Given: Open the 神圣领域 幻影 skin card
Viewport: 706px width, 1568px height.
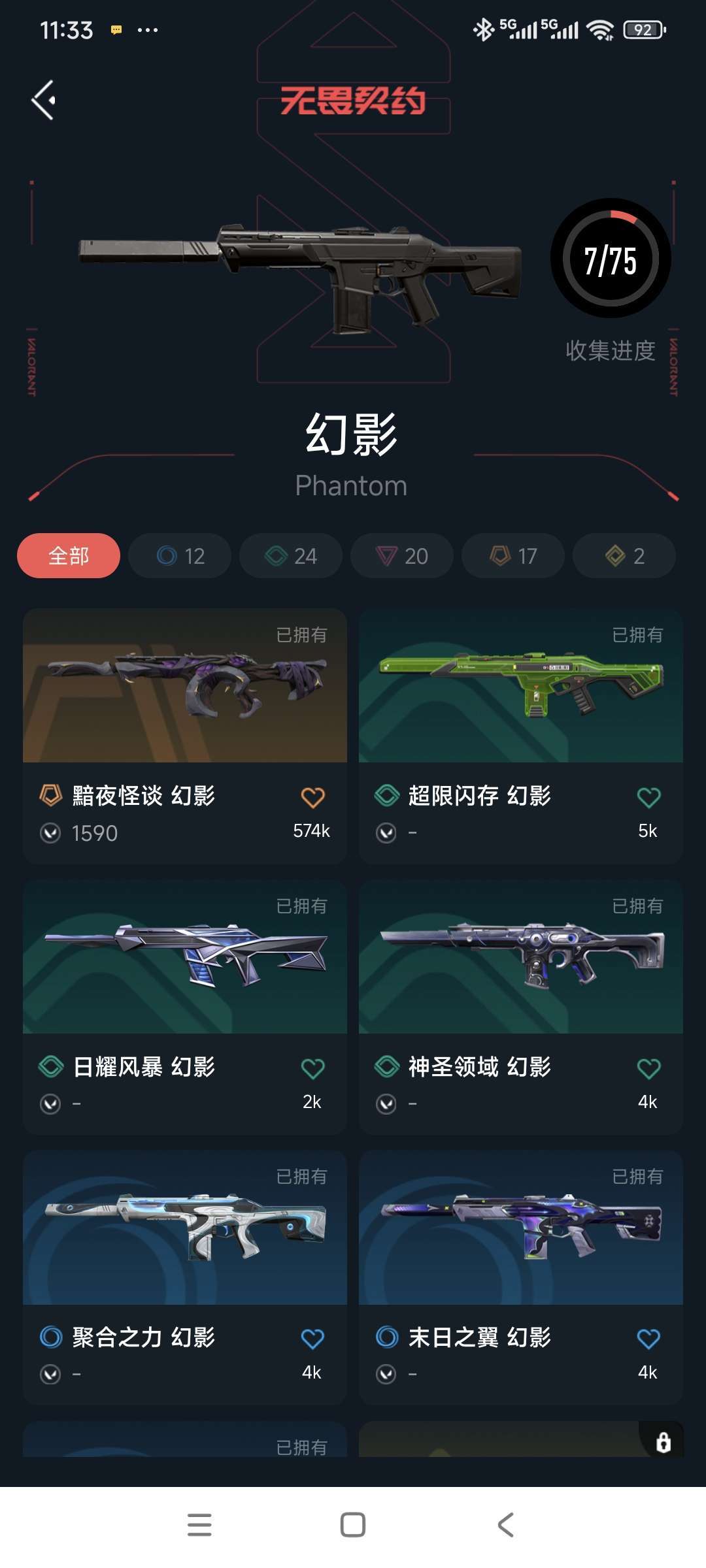Looking at the screenshot, I should [x=521, y=1007].
